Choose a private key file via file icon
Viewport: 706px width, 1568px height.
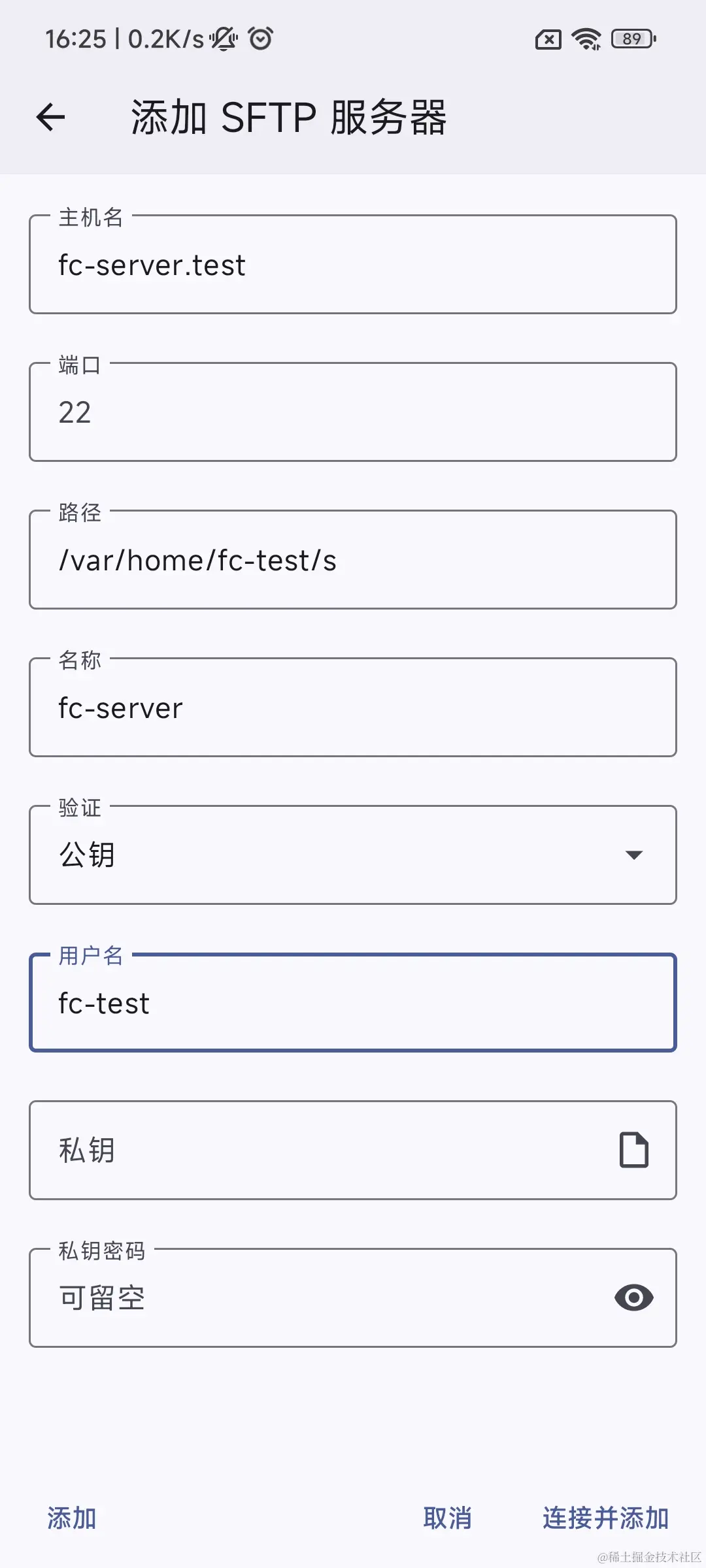click(x=633, y=1151)
